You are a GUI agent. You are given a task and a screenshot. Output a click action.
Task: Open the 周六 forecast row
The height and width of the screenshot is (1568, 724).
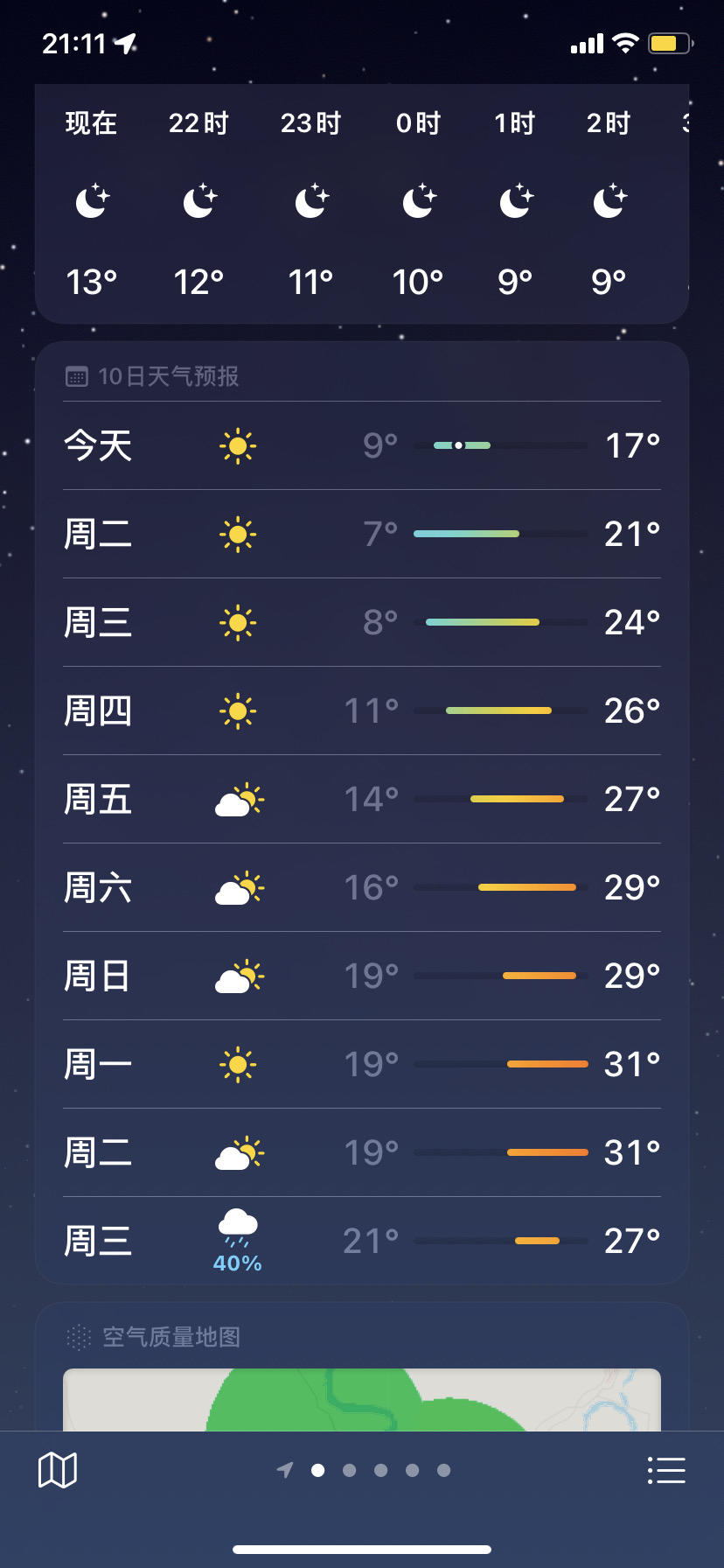[362, 887]
